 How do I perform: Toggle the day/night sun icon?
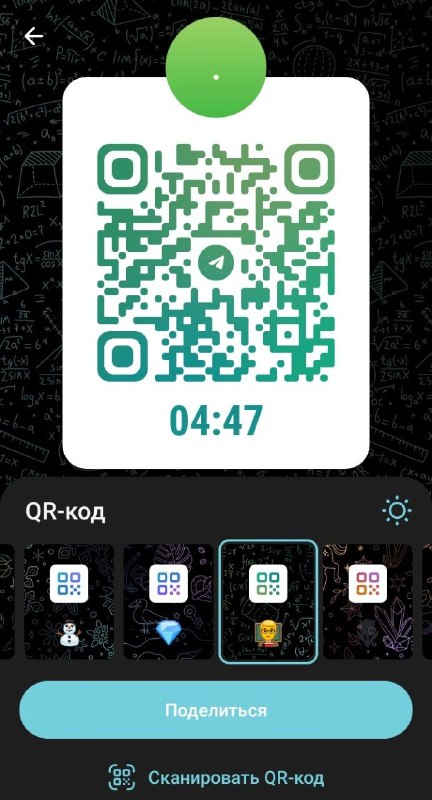[397, 511]
